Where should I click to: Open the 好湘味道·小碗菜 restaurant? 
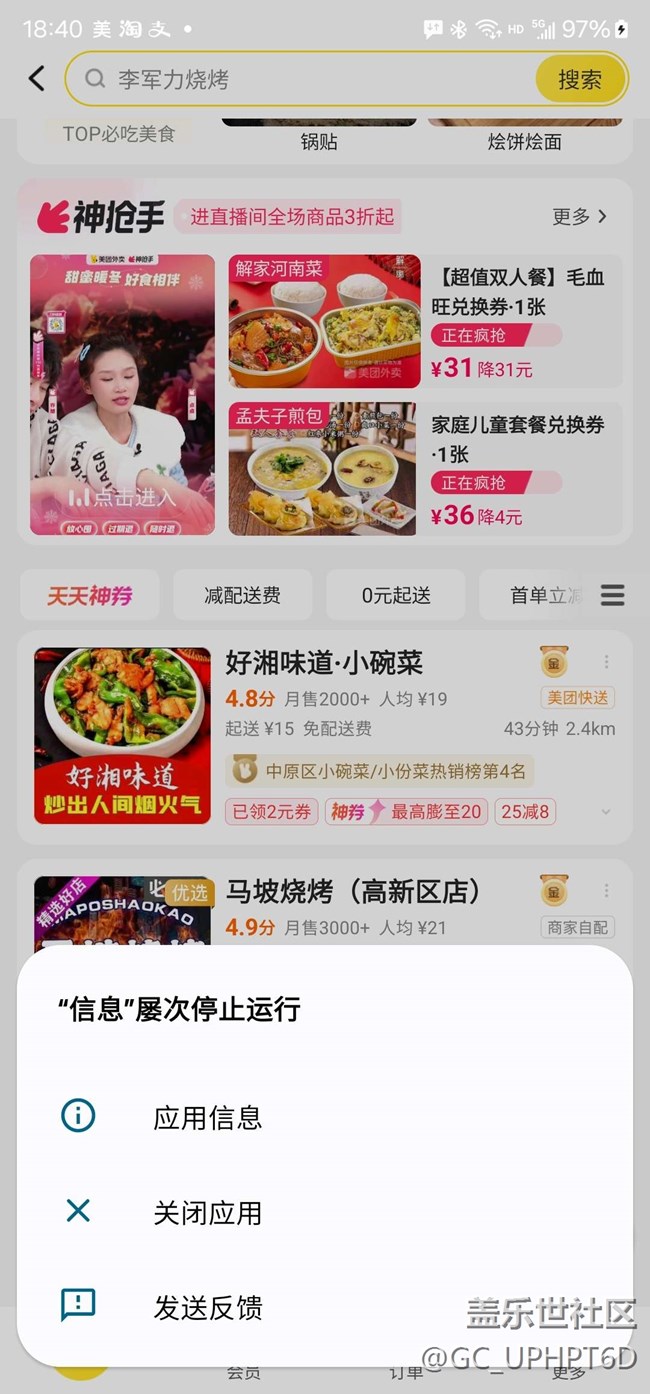click(324, 663)
